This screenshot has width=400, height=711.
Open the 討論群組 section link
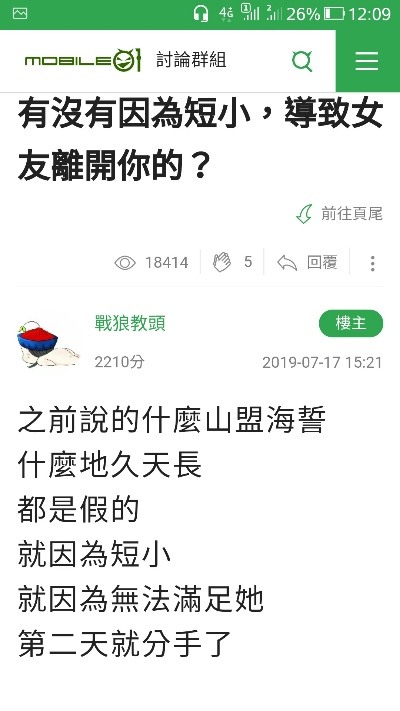tap(191, 60)
